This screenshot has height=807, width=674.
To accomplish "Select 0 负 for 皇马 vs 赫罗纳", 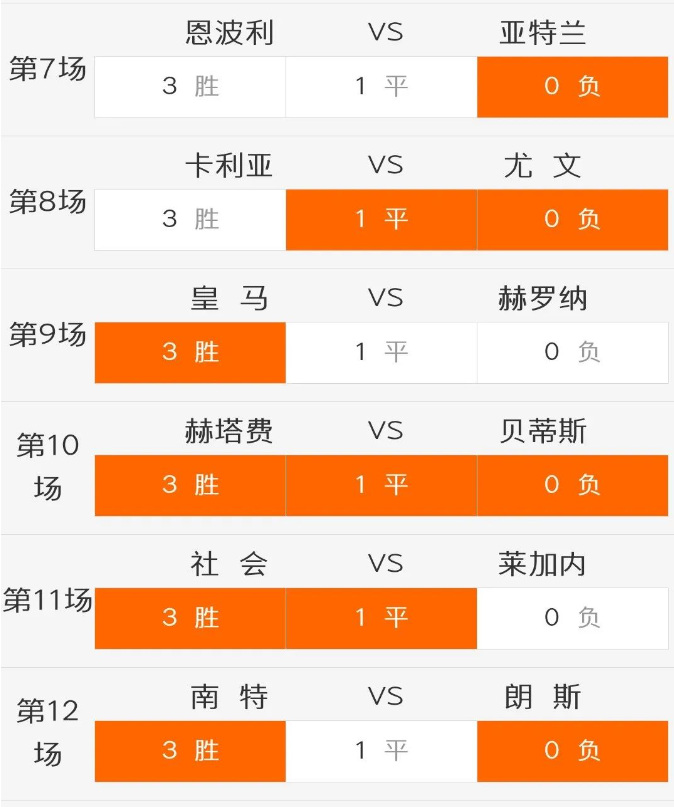I will [x=572, y=352].
